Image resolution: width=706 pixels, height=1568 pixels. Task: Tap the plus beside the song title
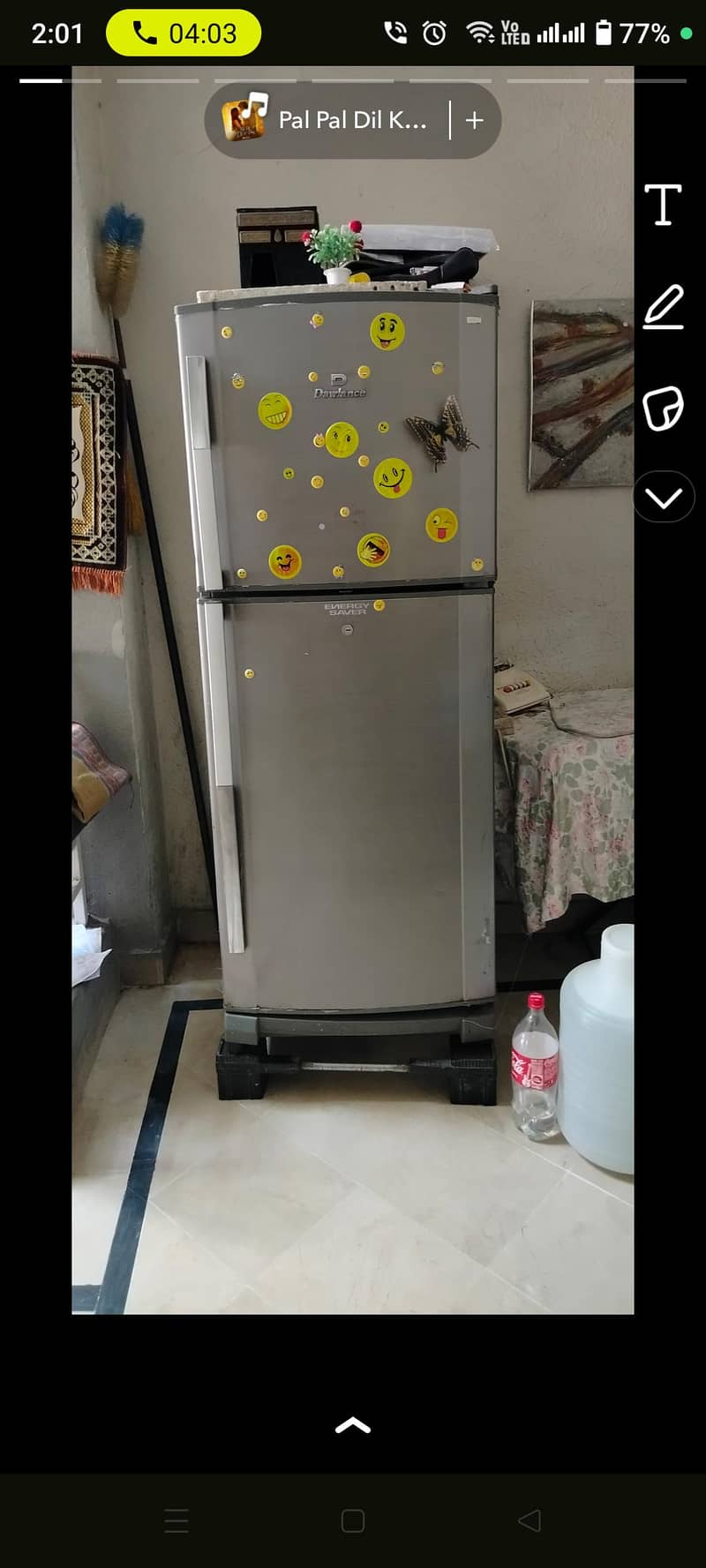pos(475,120)
